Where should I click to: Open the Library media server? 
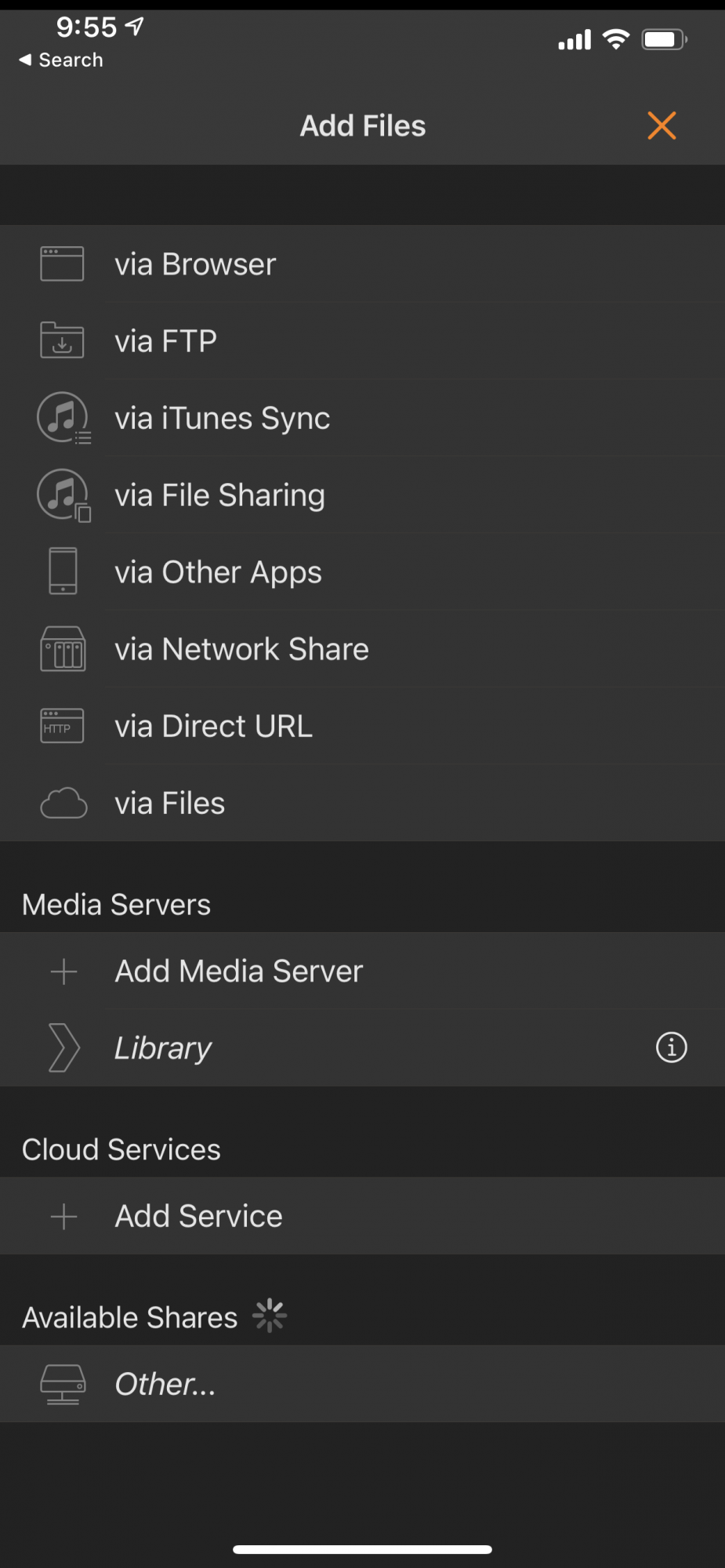(163, 1048)
